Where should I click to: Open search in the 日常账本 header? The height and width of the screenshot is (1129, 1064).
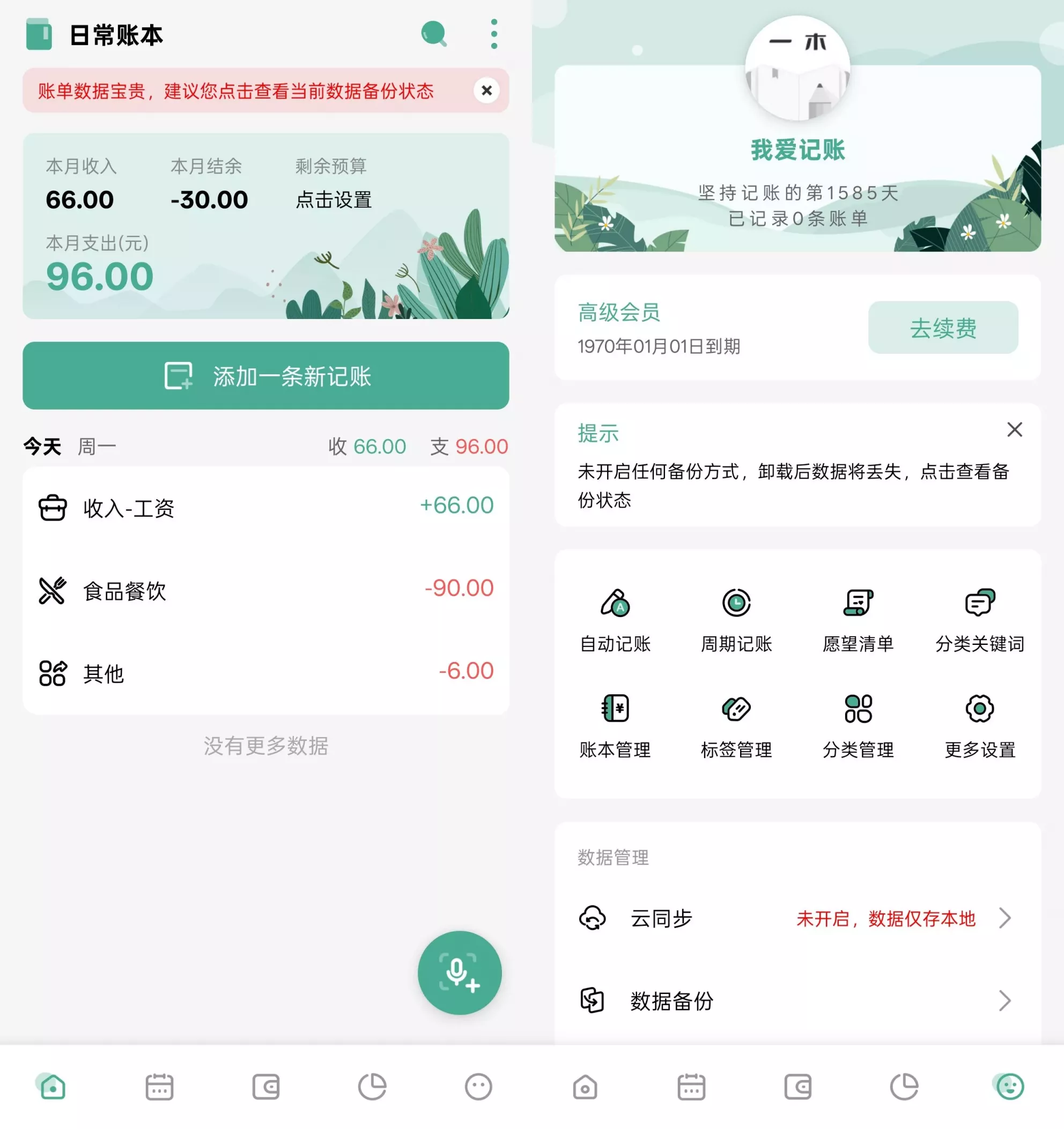(434, 34)
